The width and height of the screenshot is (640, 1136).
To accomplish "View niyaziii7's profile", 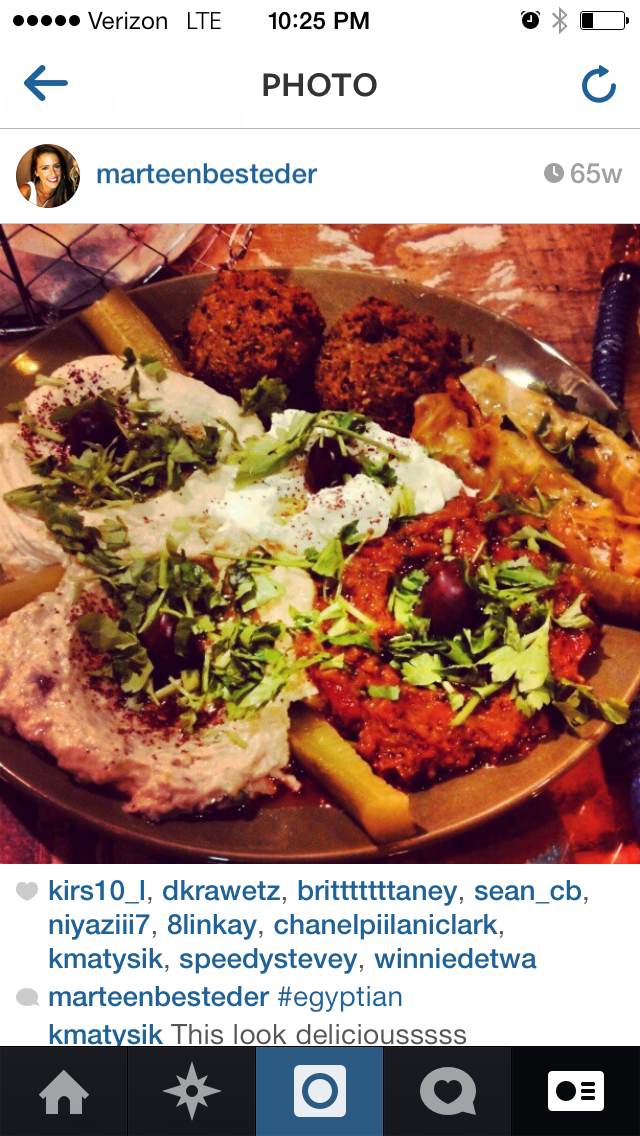I will pos(100,925).
